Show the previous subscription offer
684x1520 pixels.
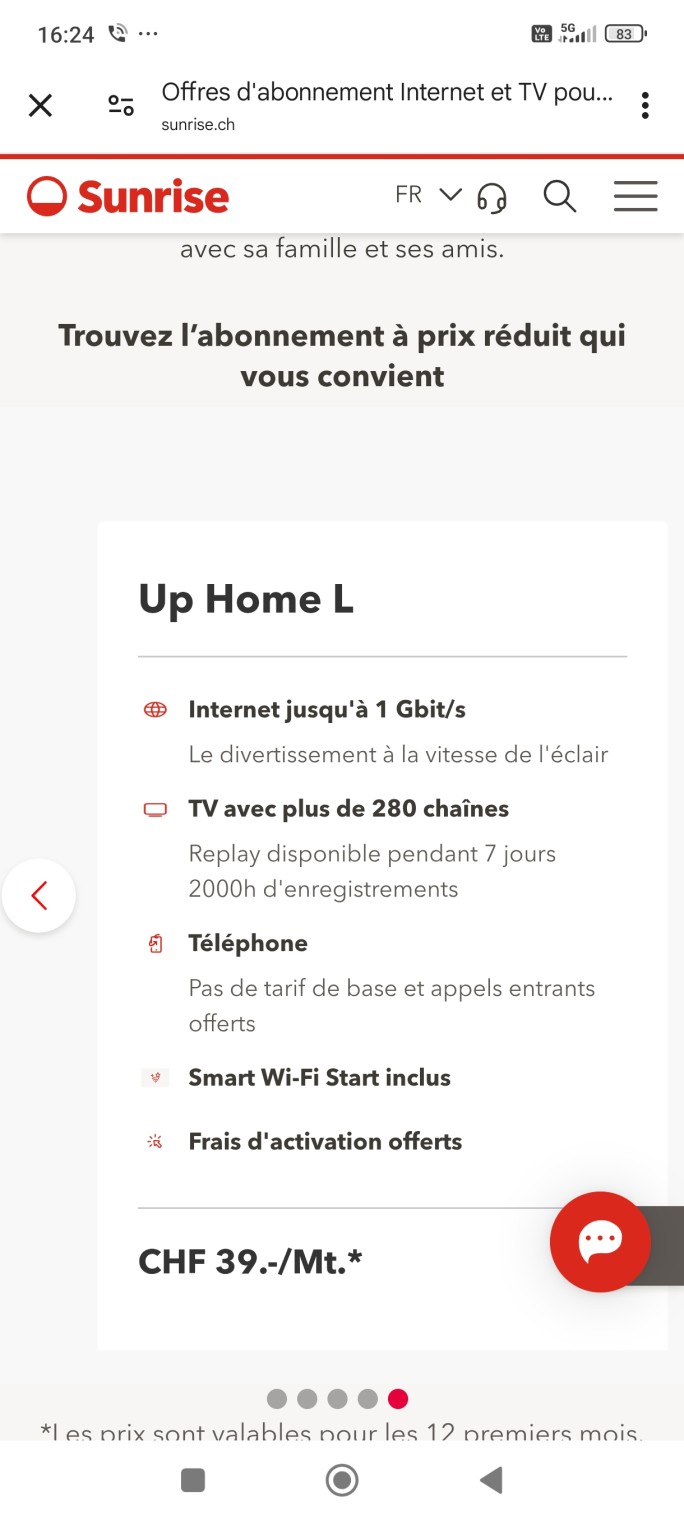39,896
